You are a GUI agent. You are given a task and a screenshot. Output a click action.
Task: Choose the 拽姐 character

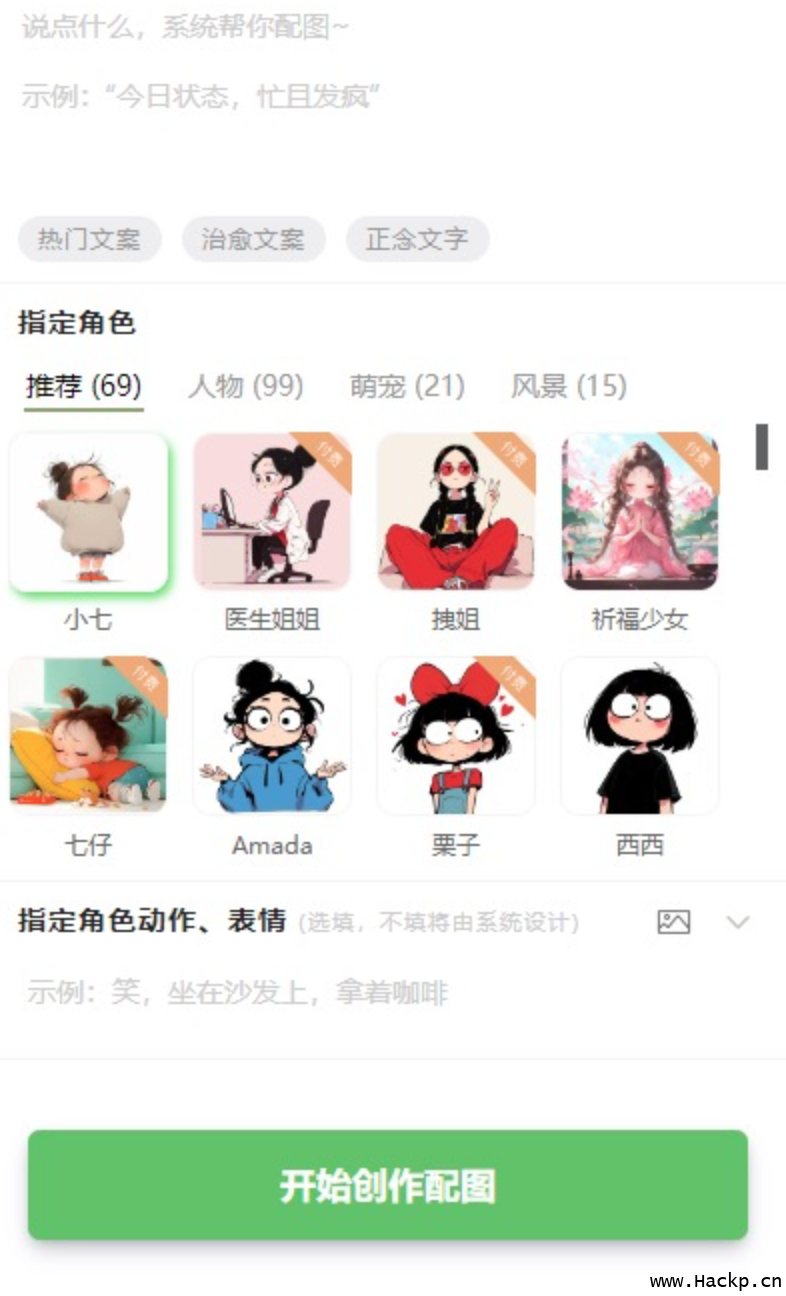456,512
